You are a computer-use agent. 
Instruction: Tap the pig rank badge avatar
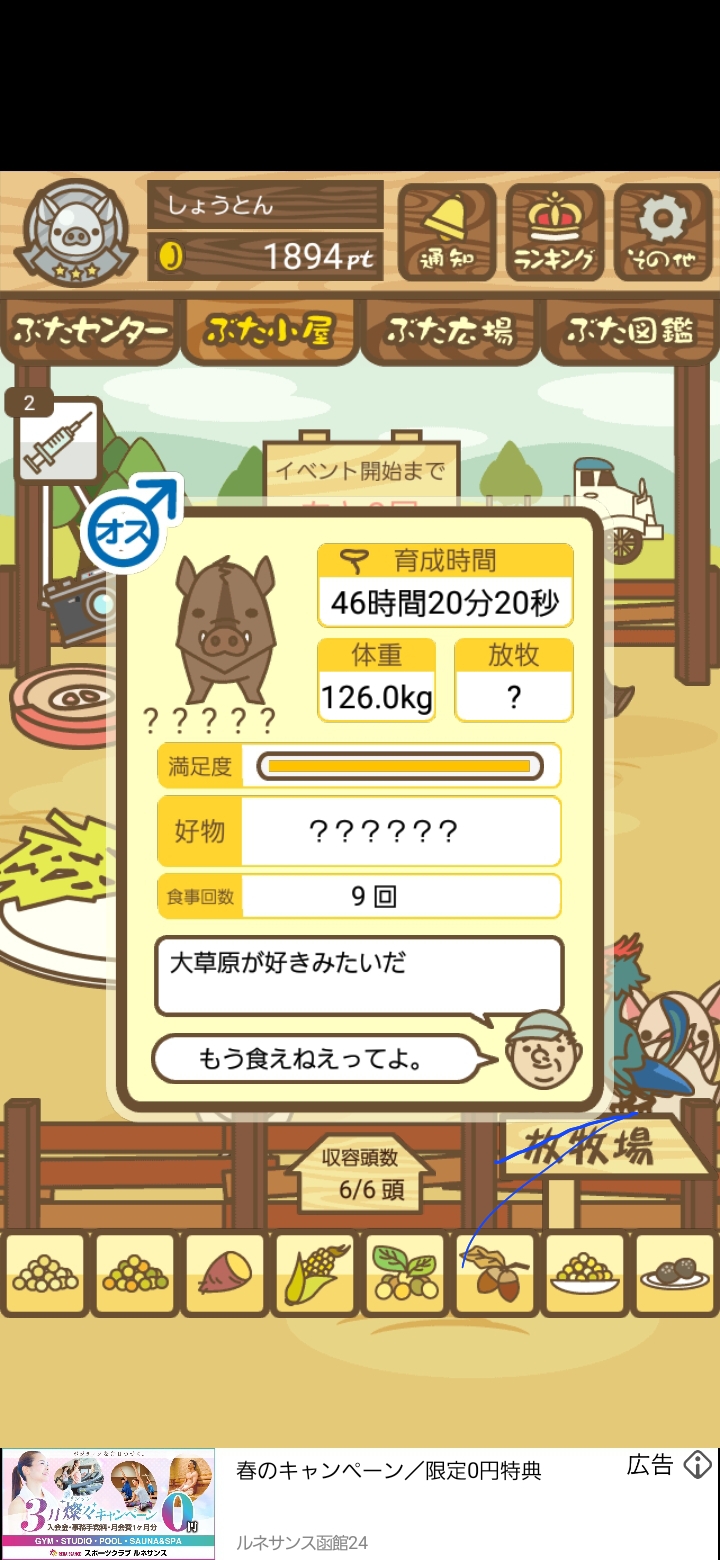[x=76, y=232]
